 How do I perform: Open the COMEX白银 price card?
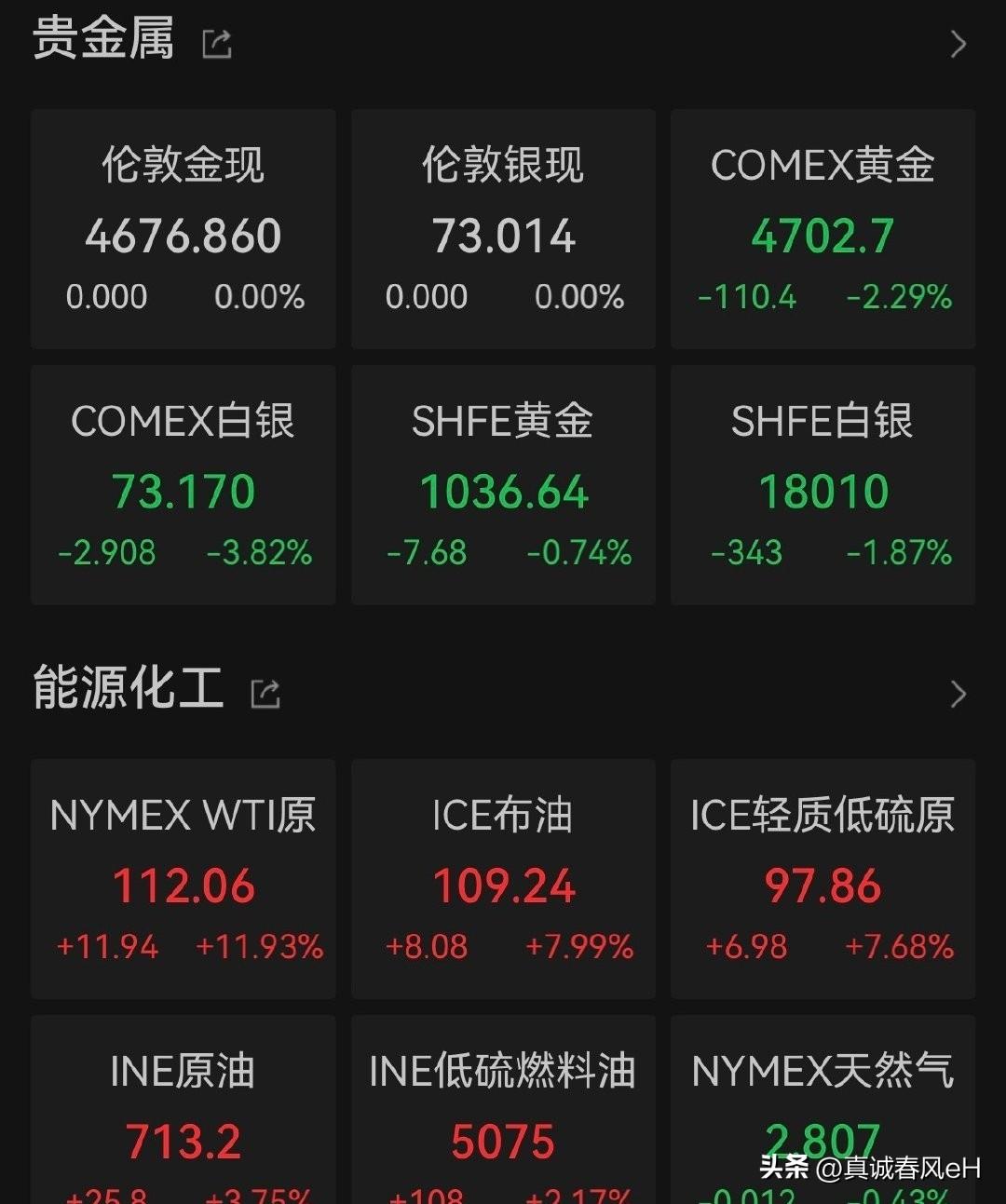[x=183, y=484]
